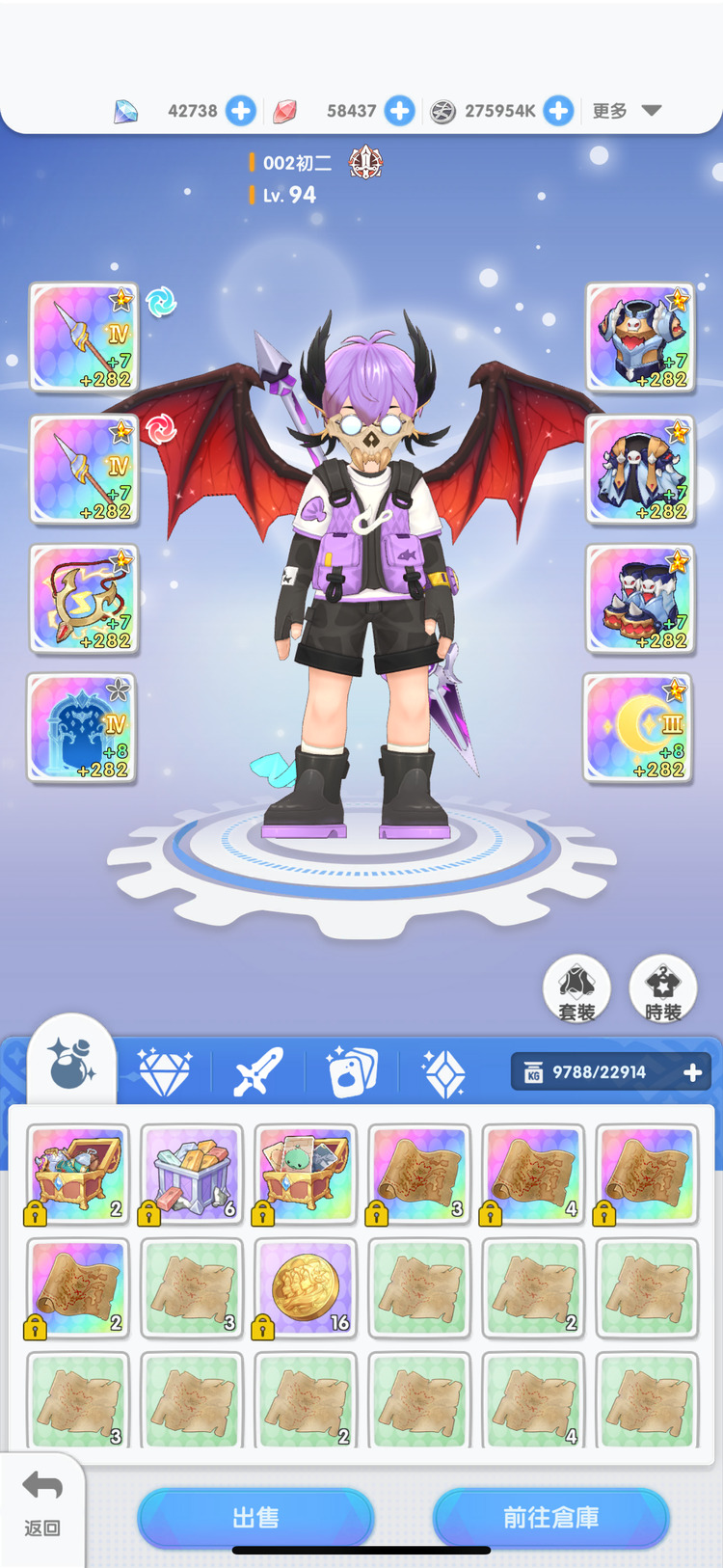The image size is (723, 1568).
Task: Tap 返回 to go back
Action: pyautogui.click(x=42, y=1502)
